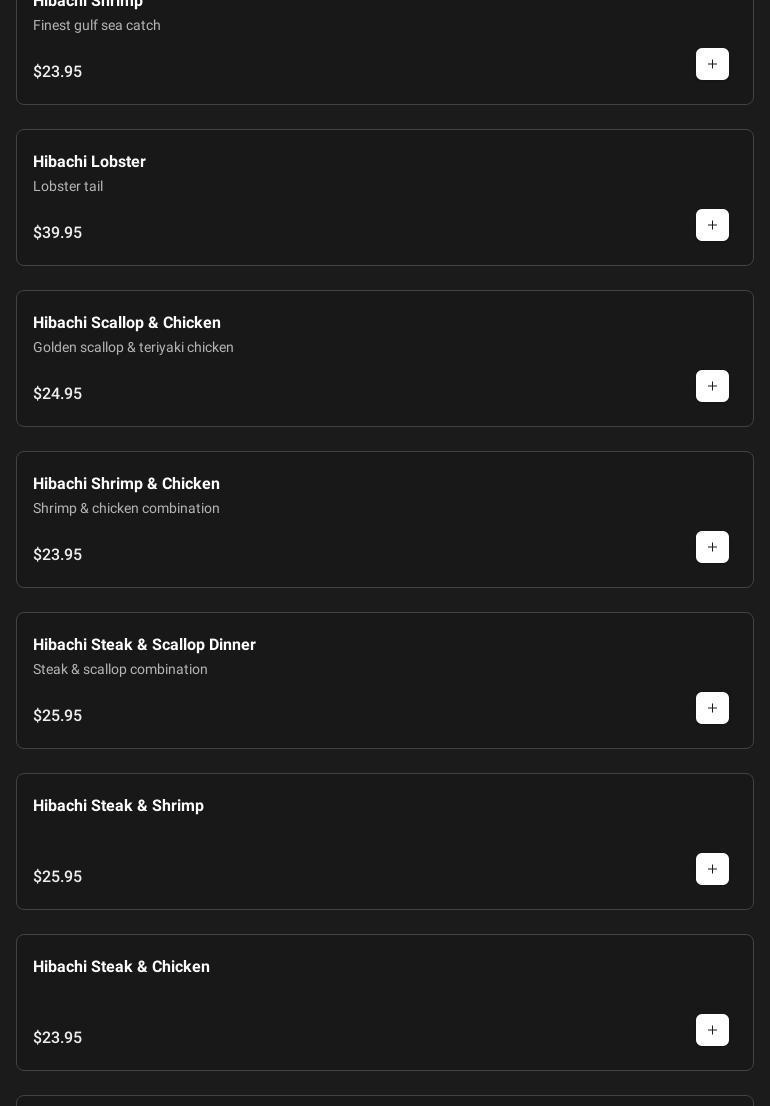Add Hibachi Steak & Chicken to cart
This screenshot has width=770, height=1106.
(712, 1030)
